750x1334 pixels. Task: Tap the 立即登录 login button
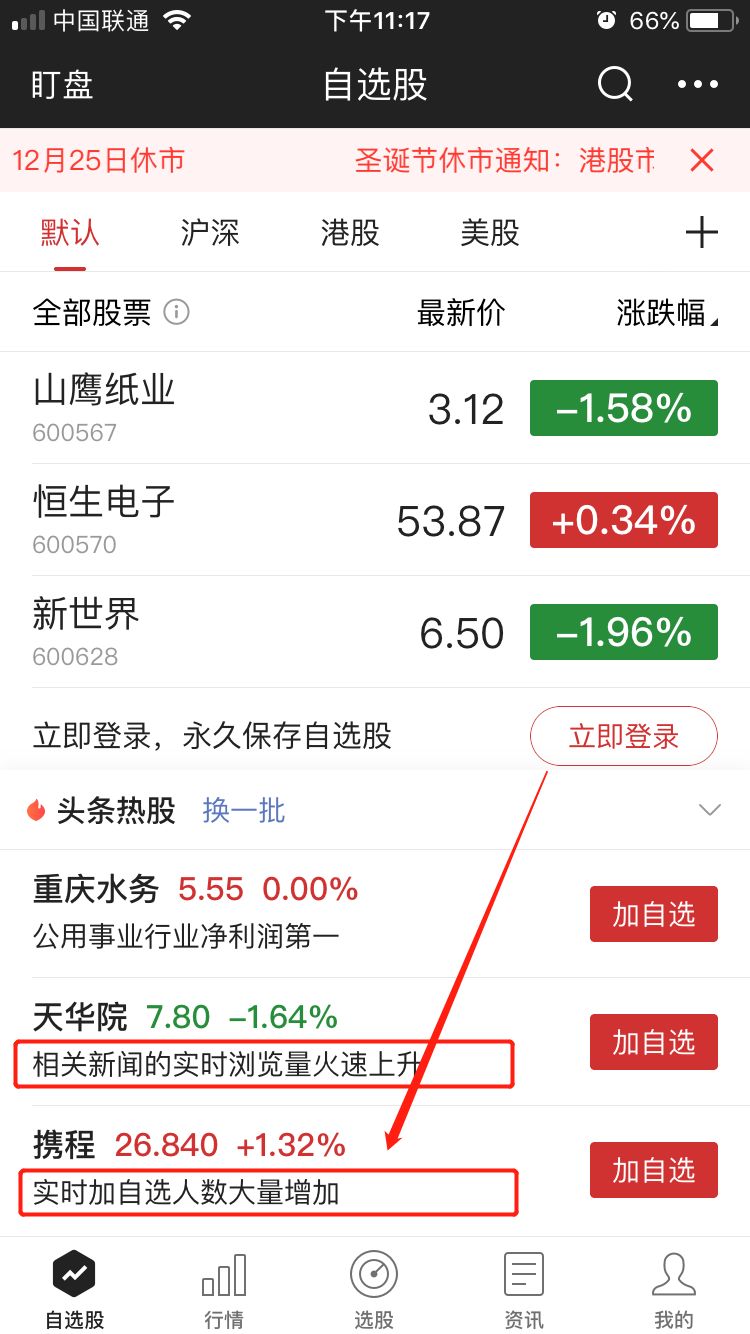623,736
